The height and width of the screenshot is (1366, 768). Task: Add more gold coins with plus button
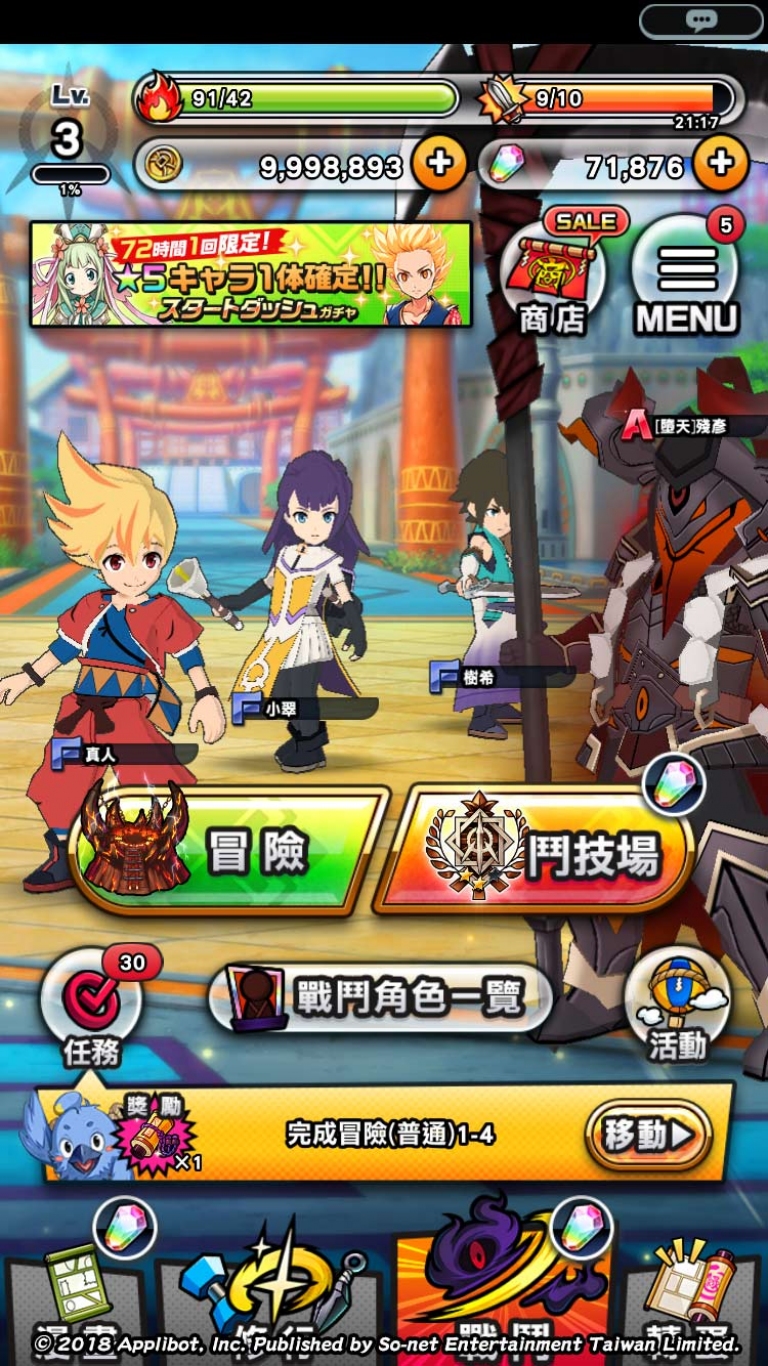click(439, 164)
